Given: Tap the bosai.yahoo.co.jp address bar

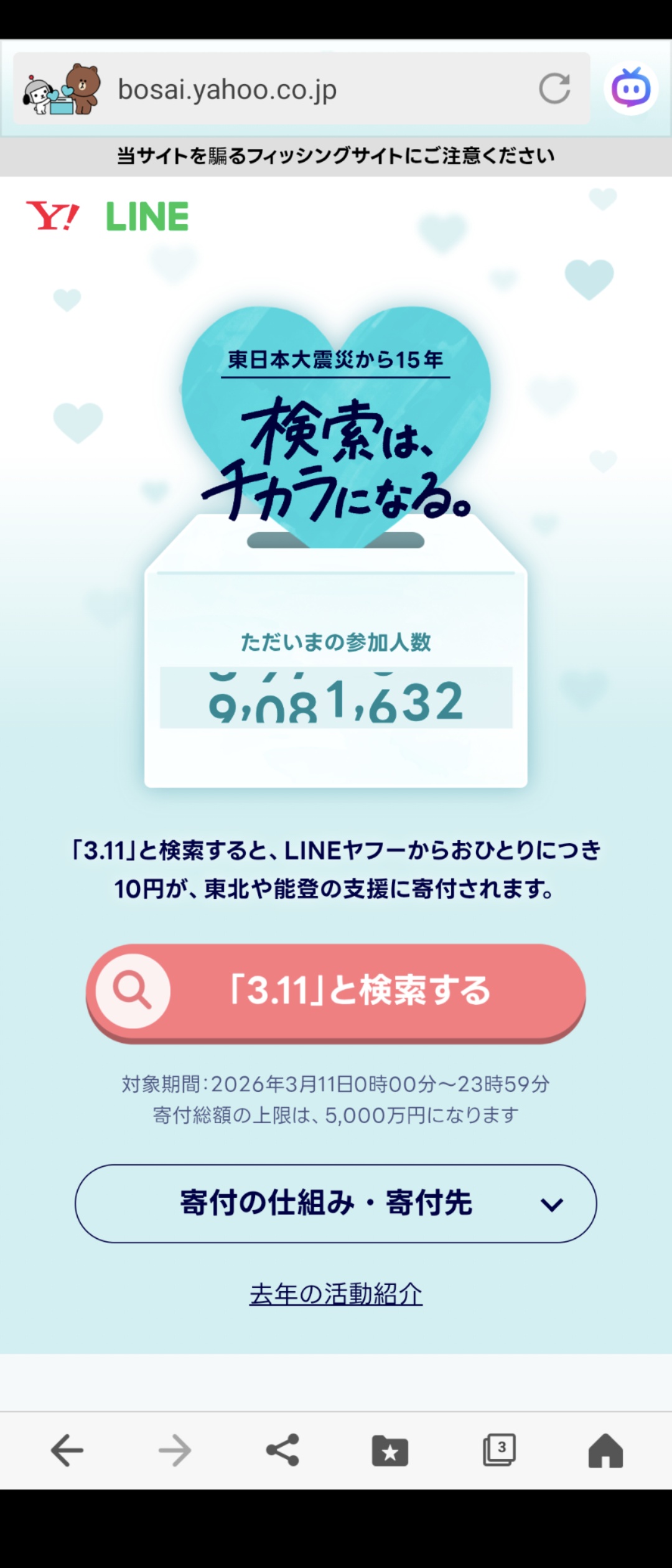Looking at the screenshot, I should (299, 90).
